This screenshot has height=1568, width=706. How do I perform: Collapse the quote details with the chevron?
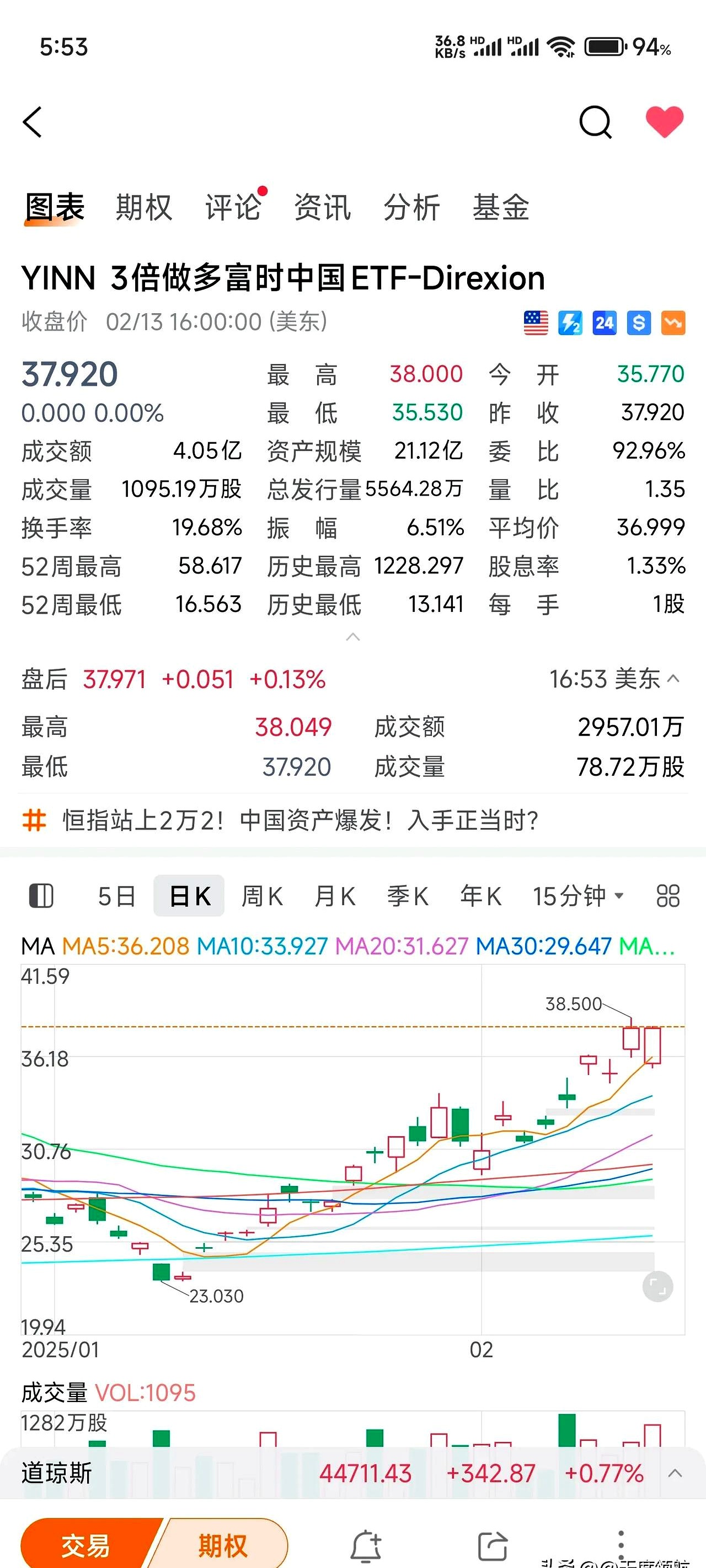352,636
